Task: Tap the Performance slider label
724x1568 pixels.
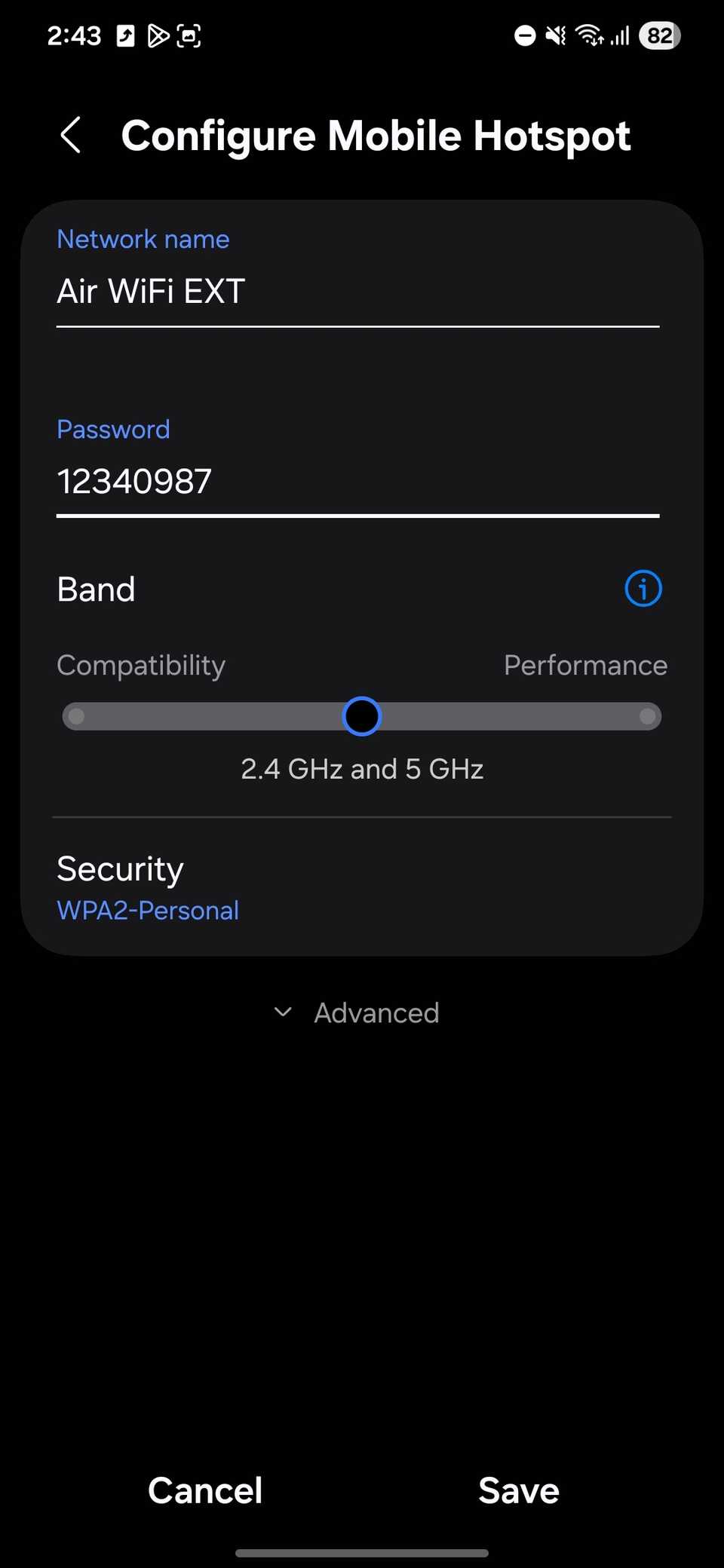Action: point(584,665)
